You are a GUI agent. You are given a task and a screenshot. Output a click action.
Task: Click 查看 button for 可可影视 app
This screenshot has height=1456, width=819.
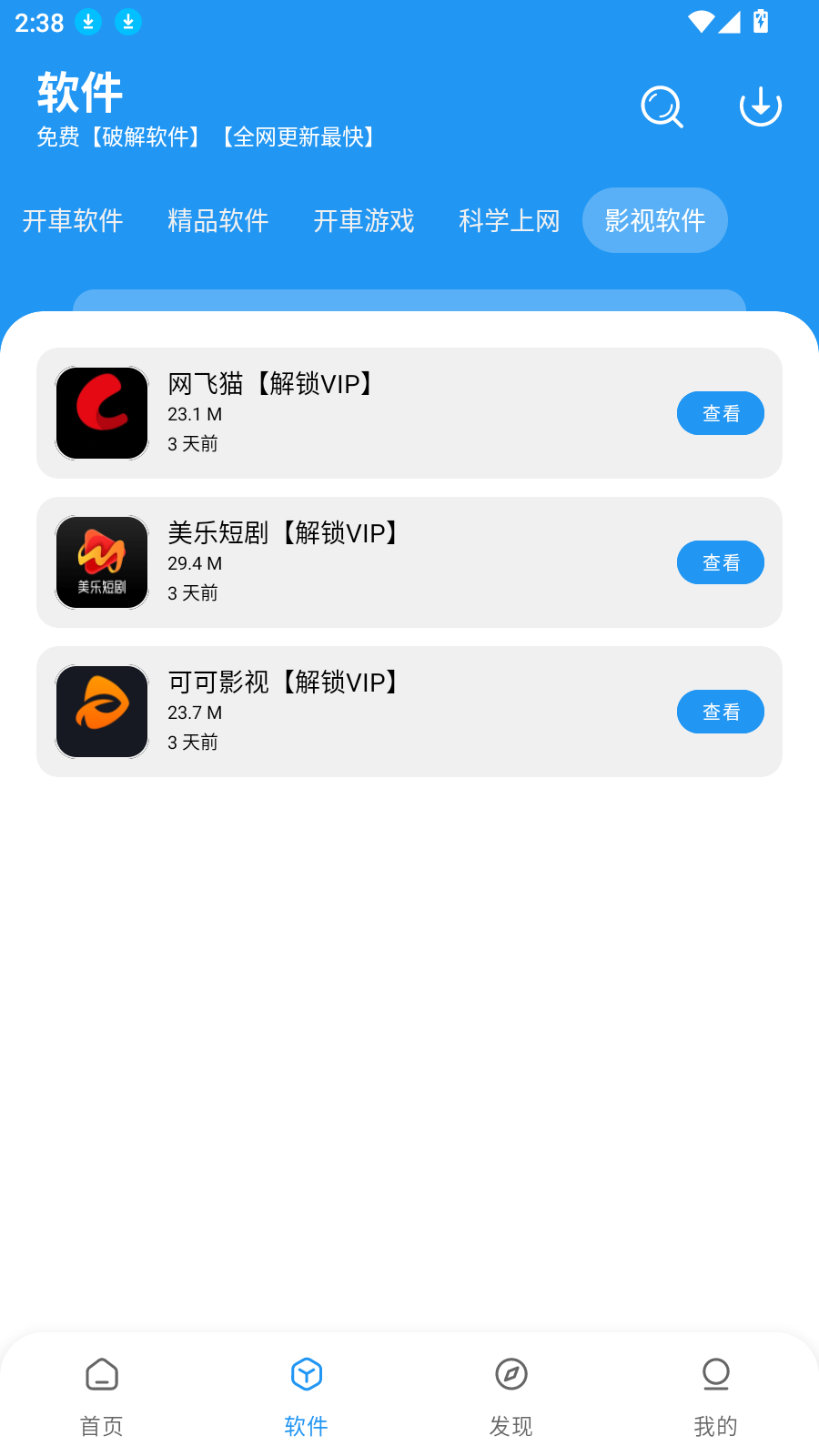pyautogui.click(x=720, y=712)
